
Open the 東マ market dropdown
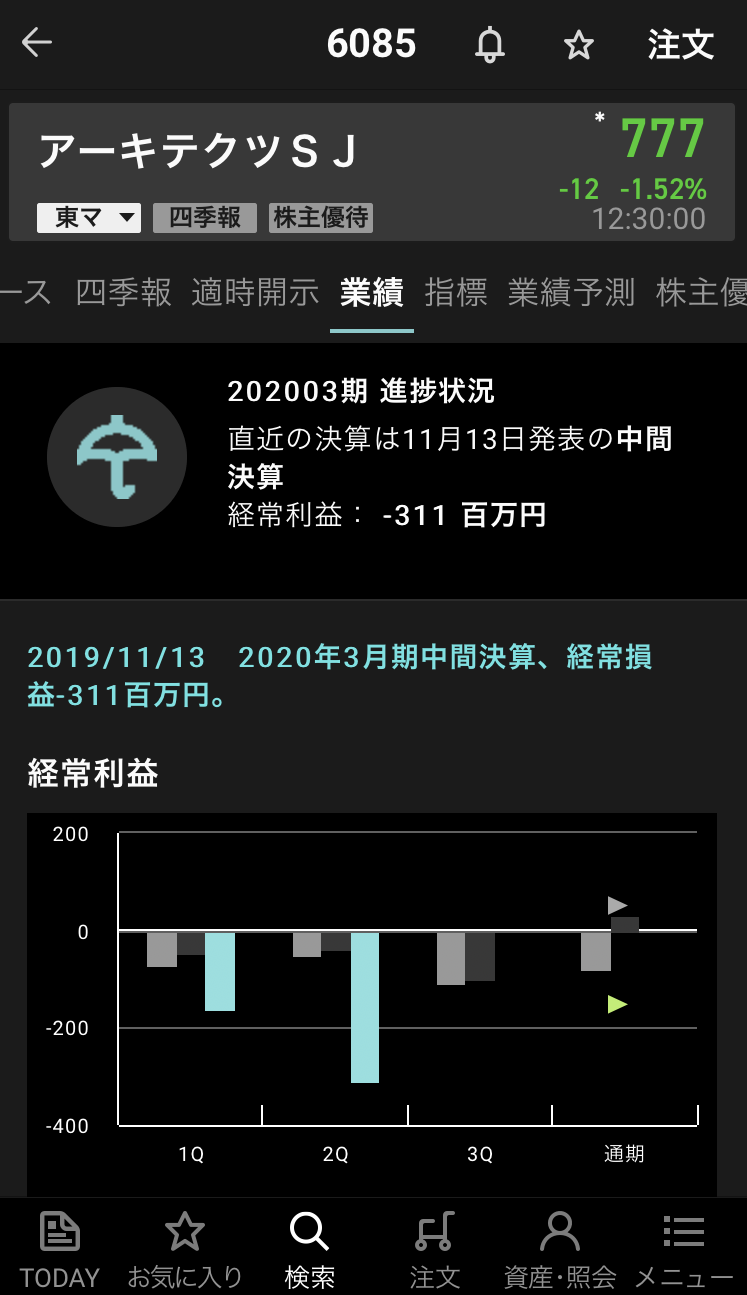point(89,218)
